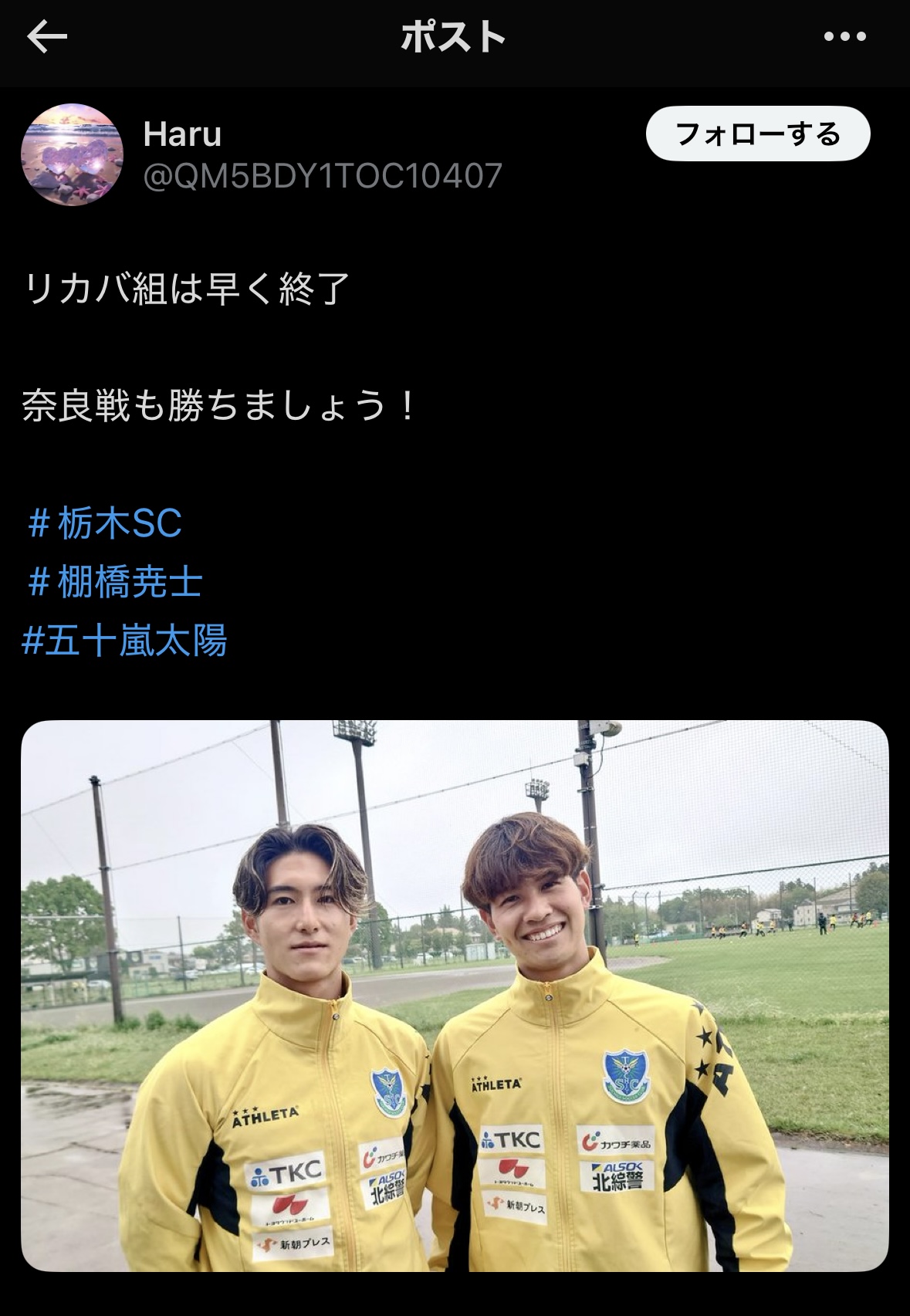Tap the フォローする button
This screenshot has width=910, height=1316.
coord(757,134)
